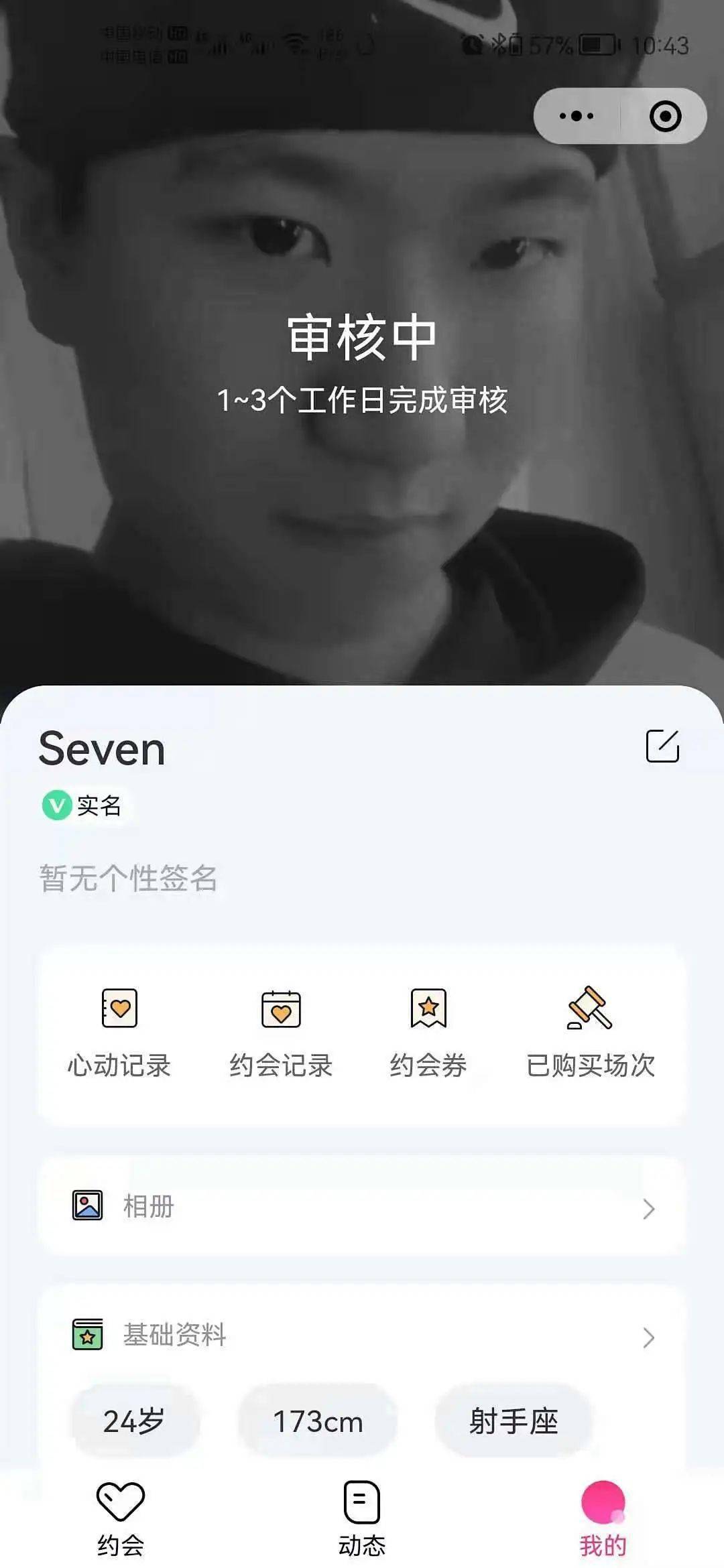The width and height of the screenshot is (724, 1568).
Task: Open the 基础资料 basic info row
Action: 362,1335
